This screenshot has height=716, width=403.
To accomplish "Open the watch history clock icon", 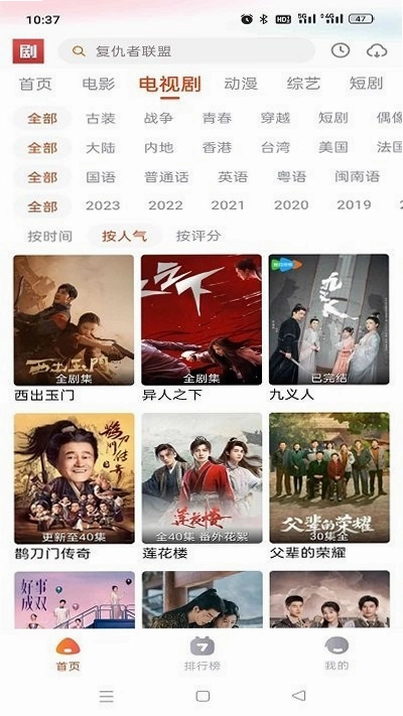I will coord(340,51).
